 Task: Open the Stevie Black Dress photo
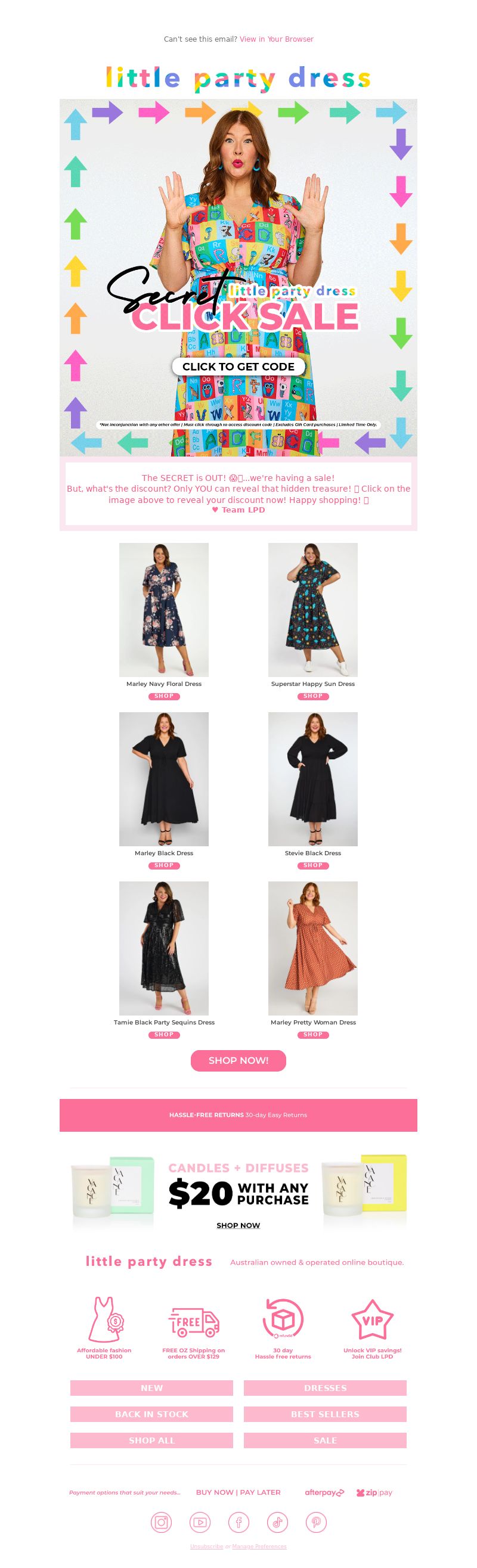click(312, 778)
